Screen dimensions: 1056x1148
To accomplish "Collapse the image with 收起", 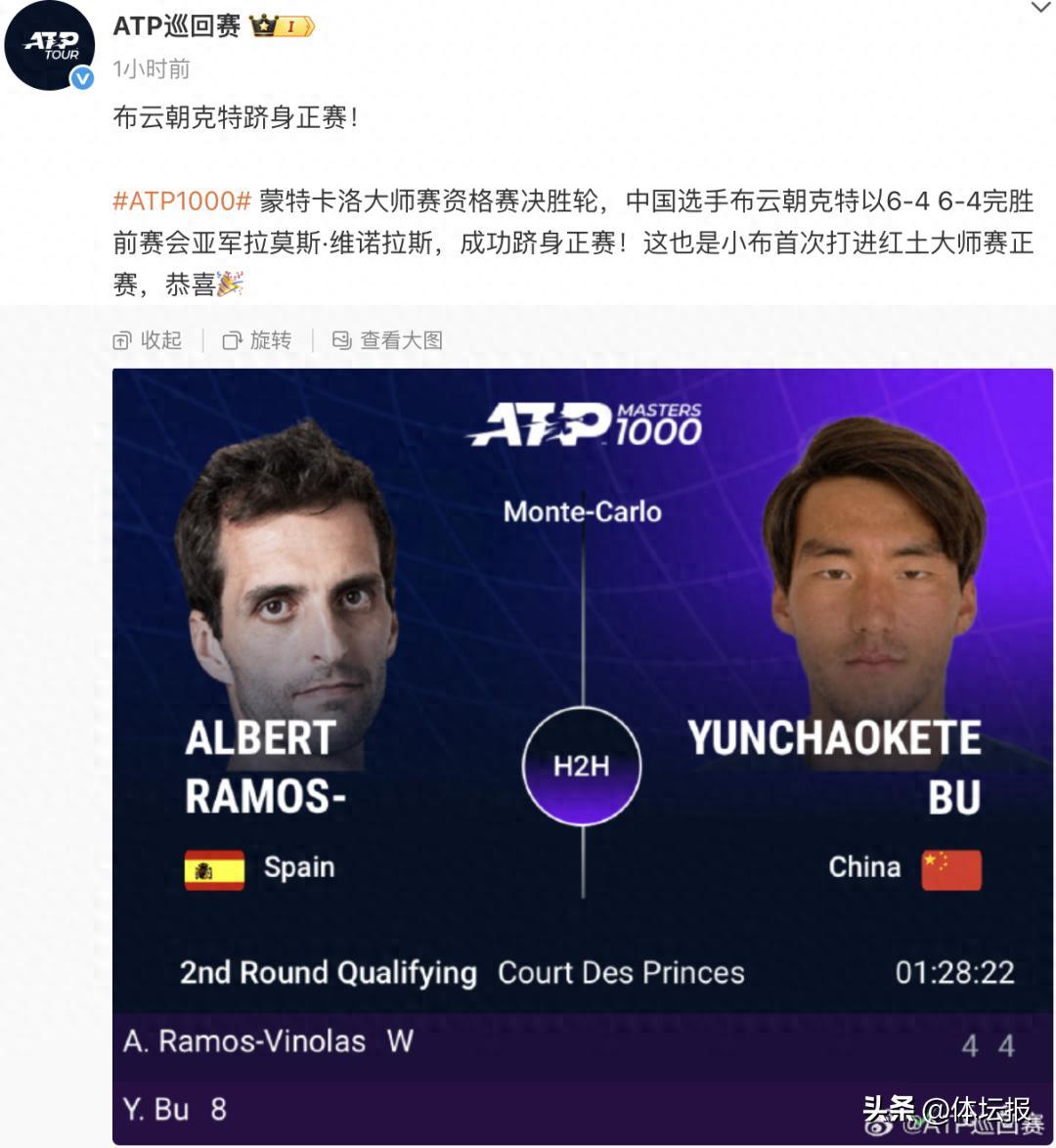I will click(x=149, y=340).
